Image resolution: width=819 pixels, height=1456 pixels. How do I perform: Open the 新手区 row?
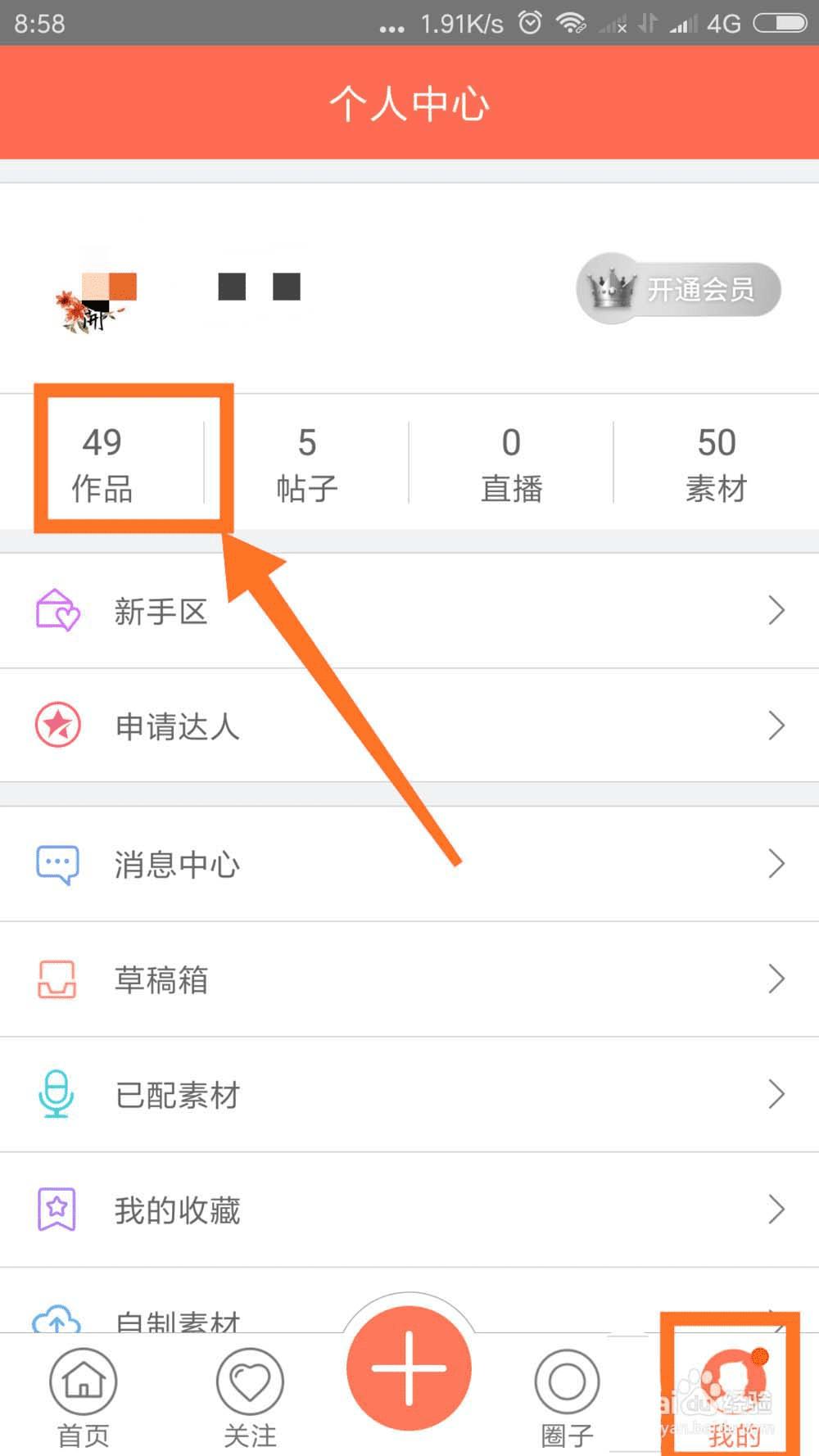409,611
